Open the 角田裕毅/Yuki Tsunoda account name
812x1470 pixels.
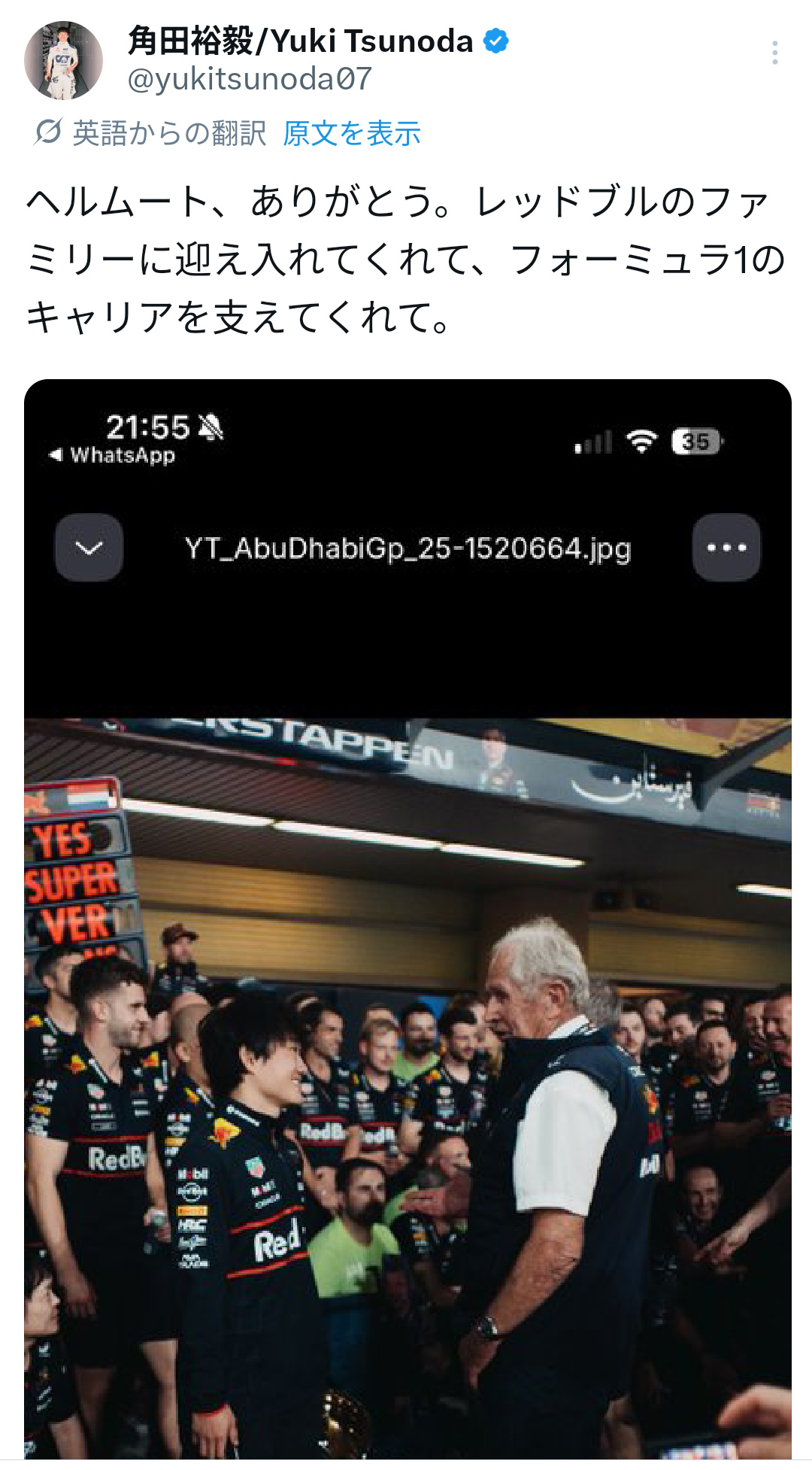(301, 41)
